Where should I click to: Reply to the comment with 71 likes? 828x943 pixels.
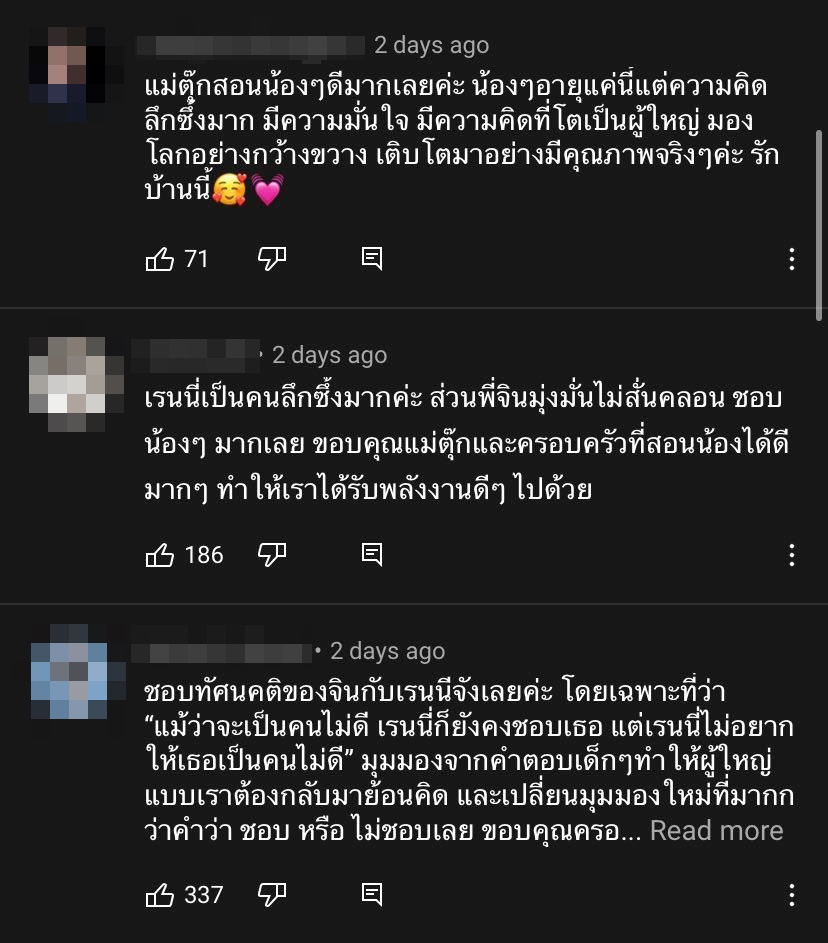[x=372, y=260]
